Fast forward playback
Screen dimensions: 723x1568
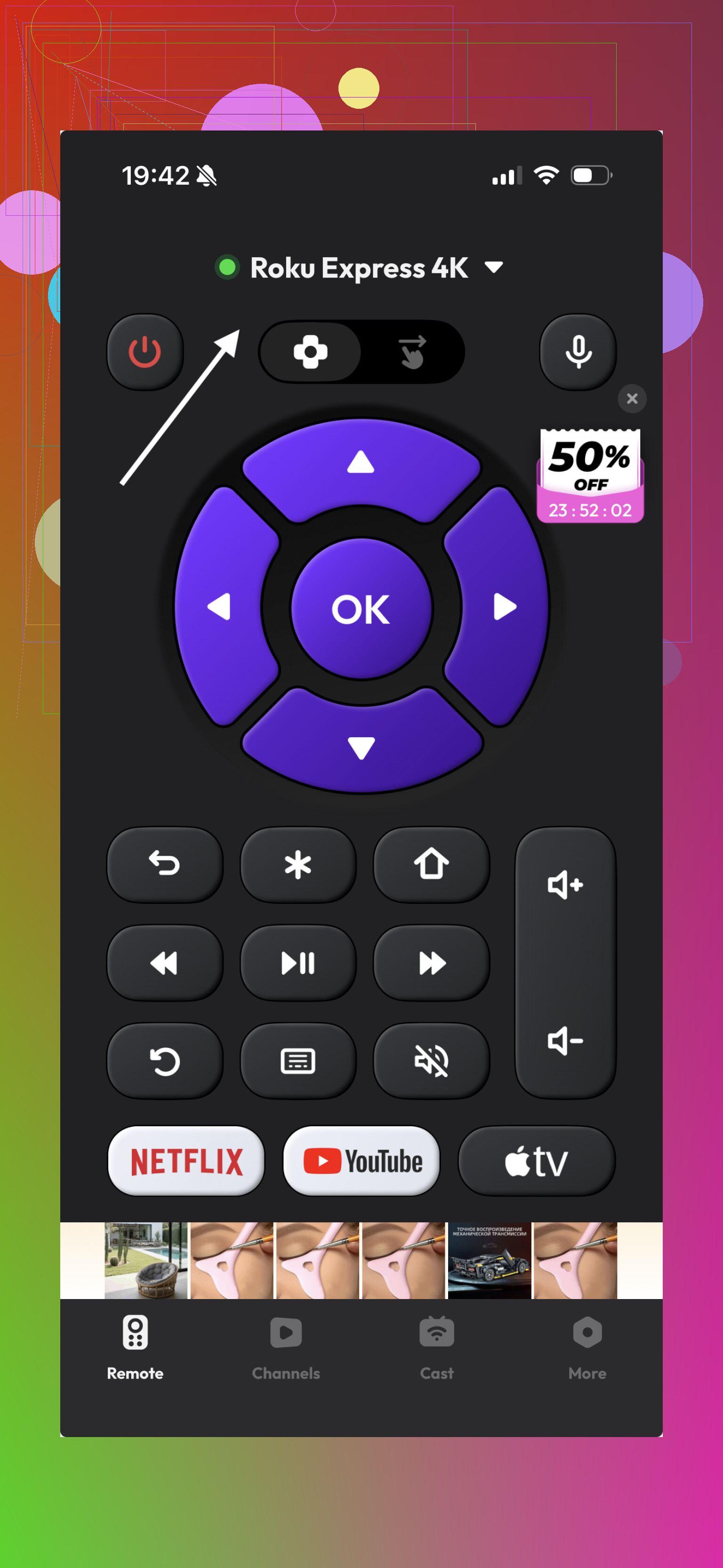coord(431,963)
